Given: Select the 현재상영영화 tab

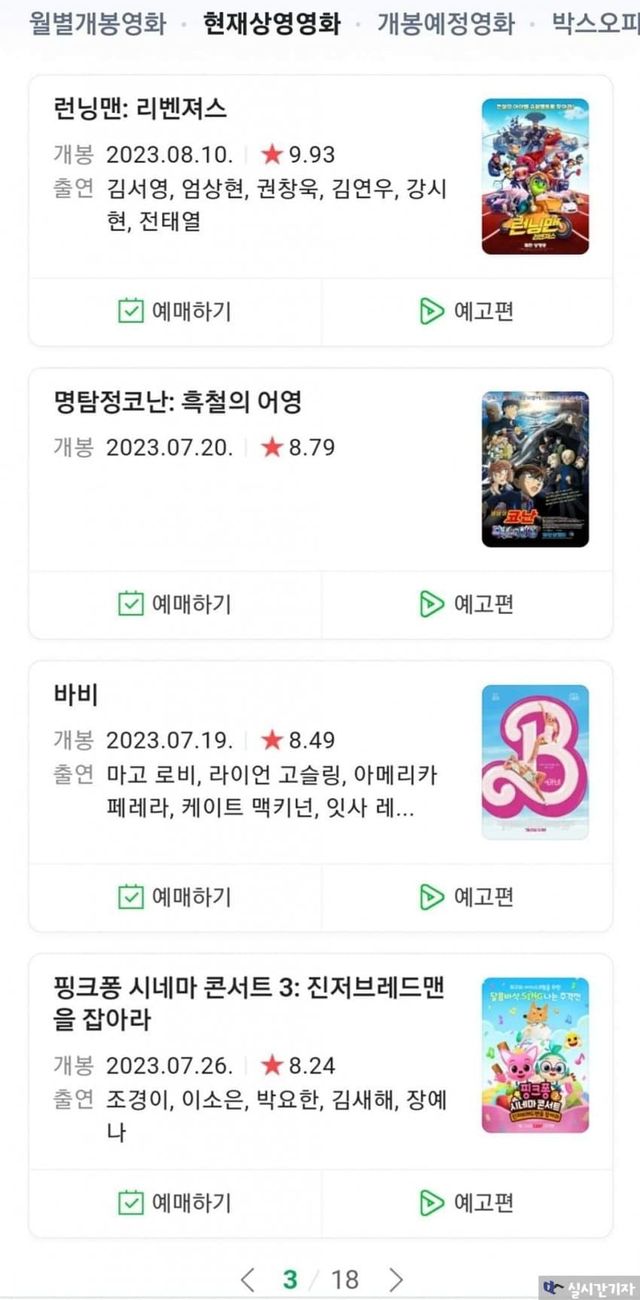Looking at the screenshot, I should (x=270, y=23).
